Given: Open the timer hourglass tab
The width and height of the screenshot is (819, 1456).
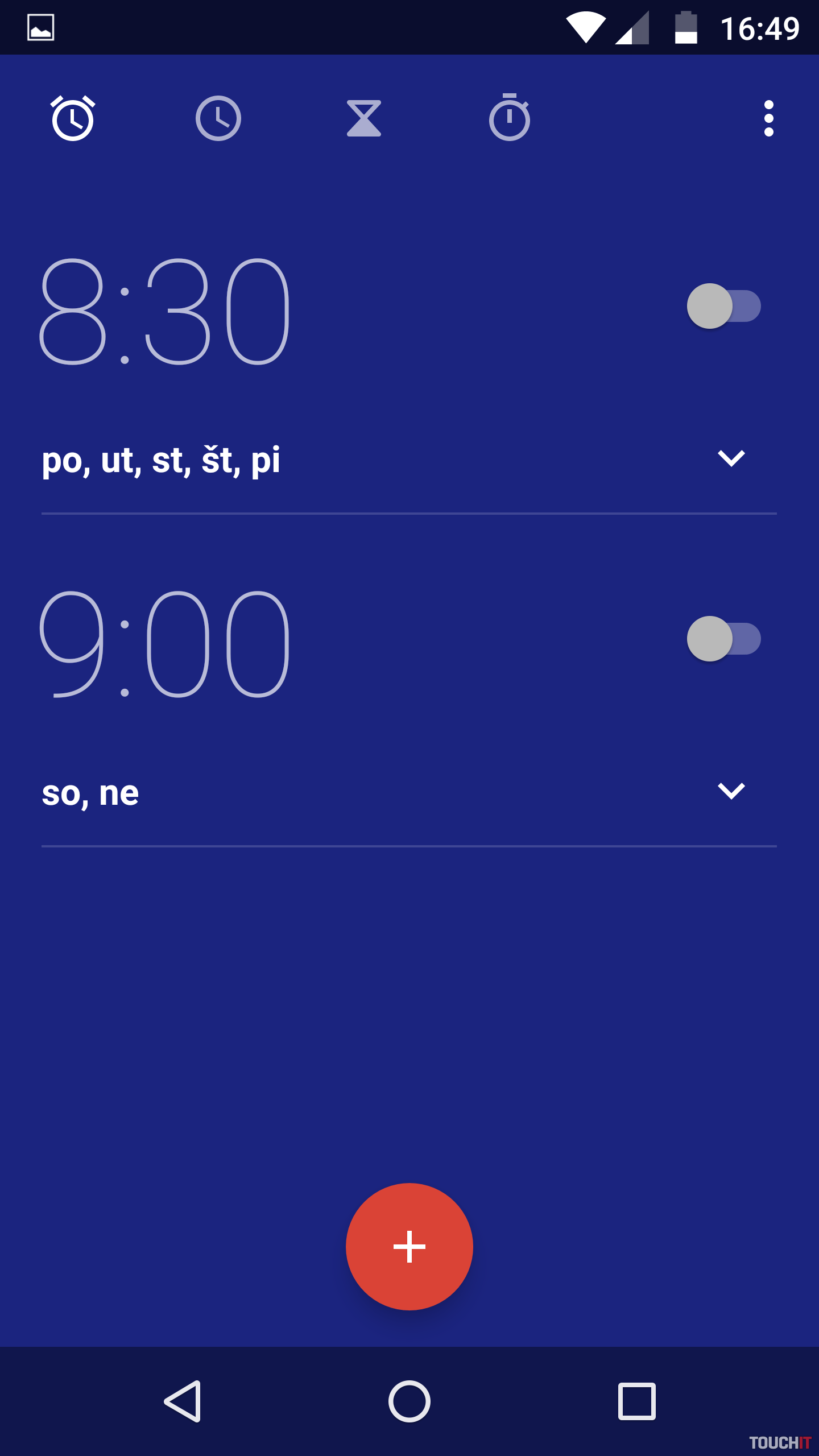Looking at the screenshot, I should point(364,118).
